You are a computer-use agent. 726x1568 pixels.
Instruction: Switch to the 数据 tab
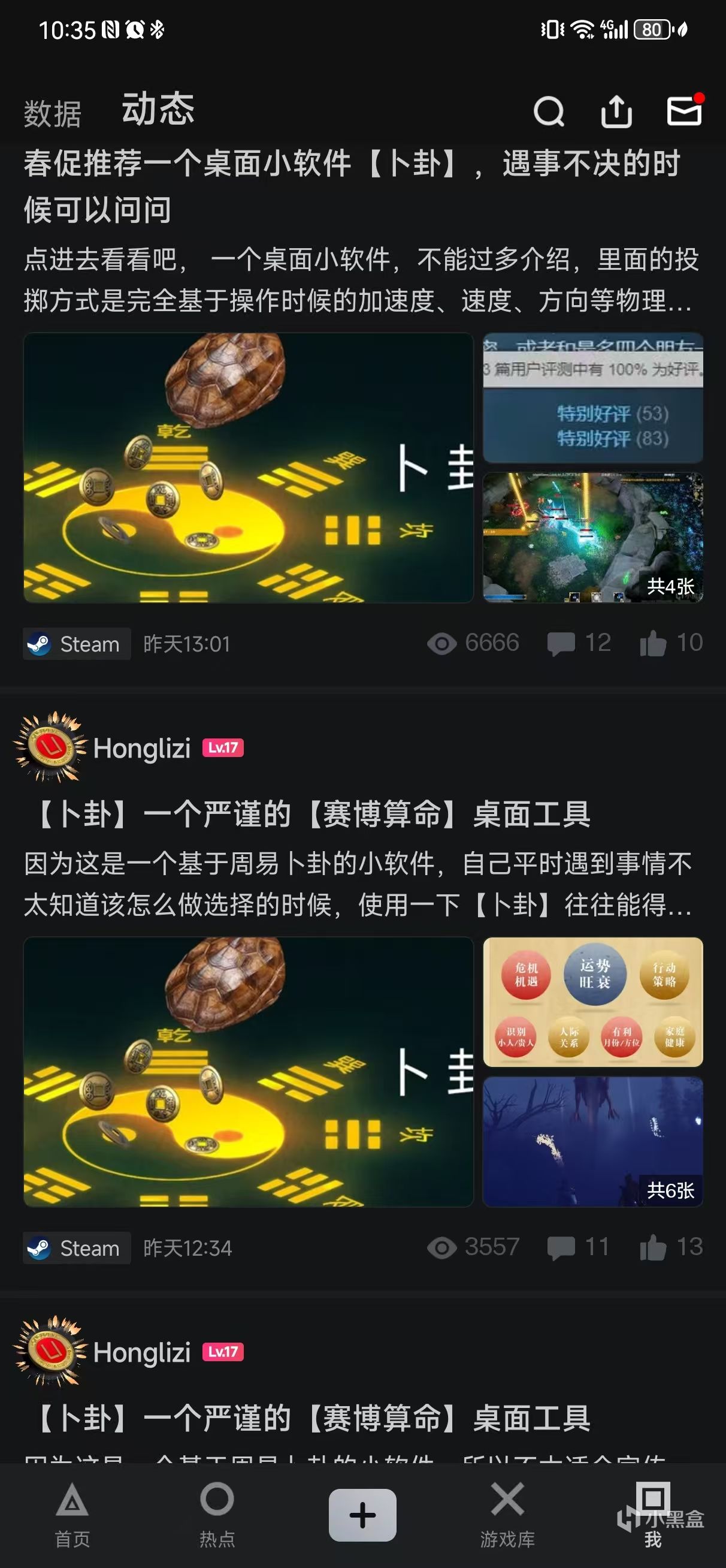(52, 114)
